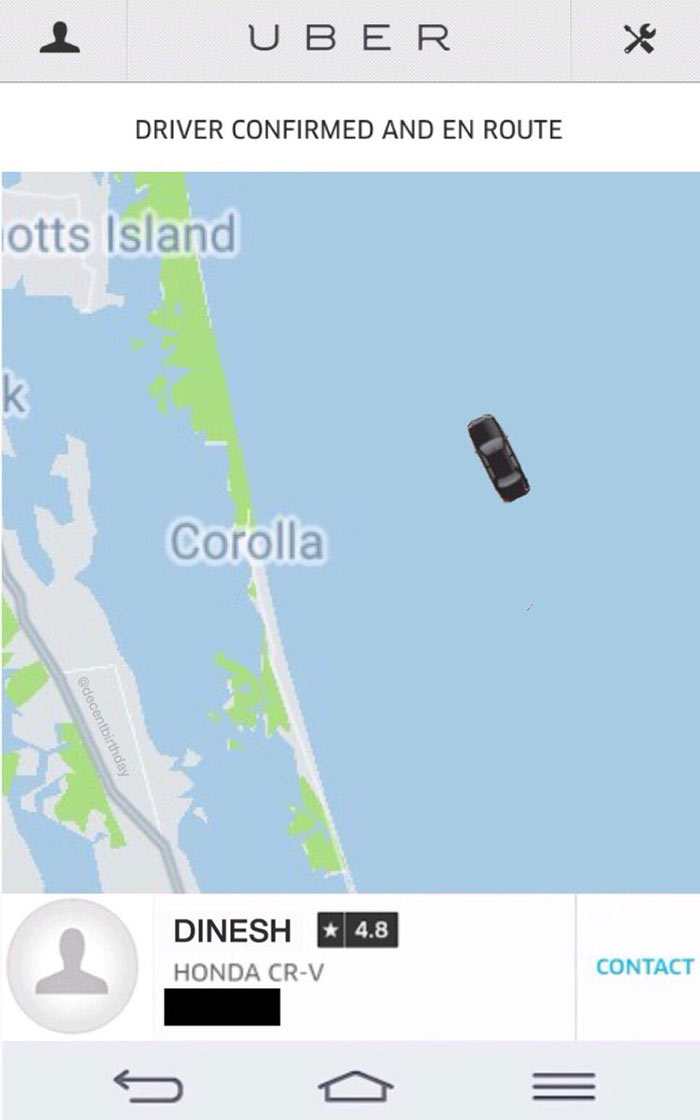The height and width of the screenshot is (1120, 700).
Task: View Dinesh's driver profile photo
Action: click(72, 964)
